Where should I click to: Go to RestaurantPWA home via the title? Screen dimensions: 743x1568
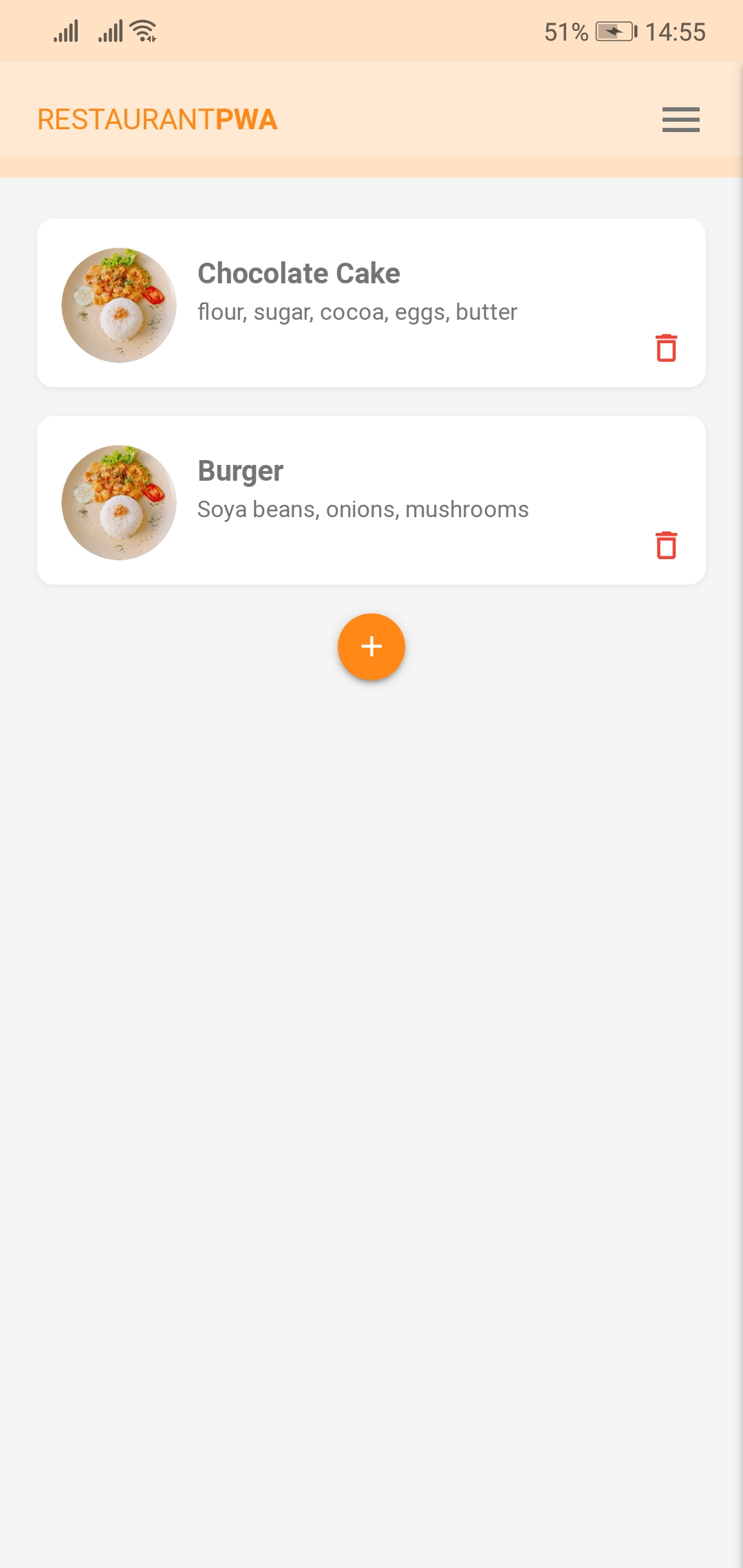click(158, 120)
